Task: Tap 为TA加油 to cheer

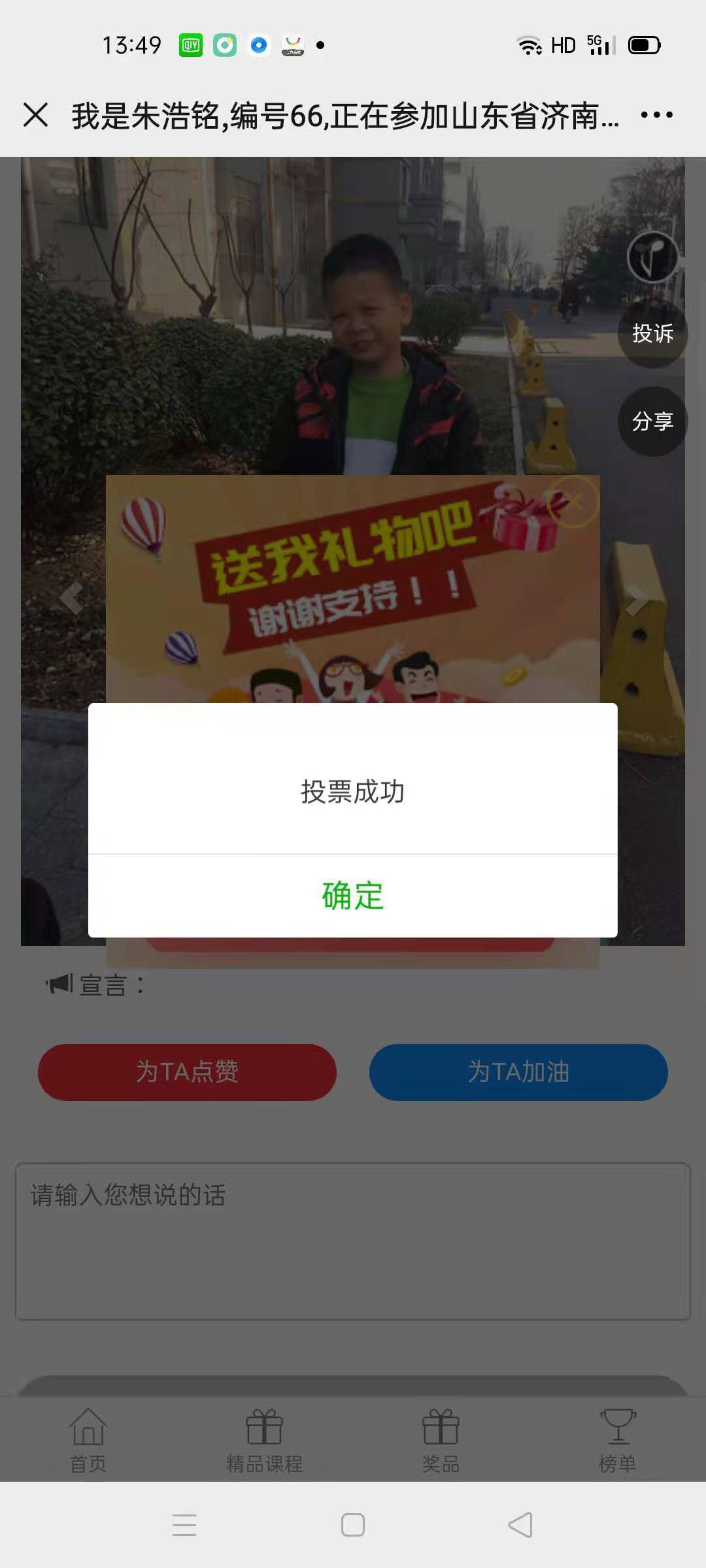Action: pos(518,1072)
